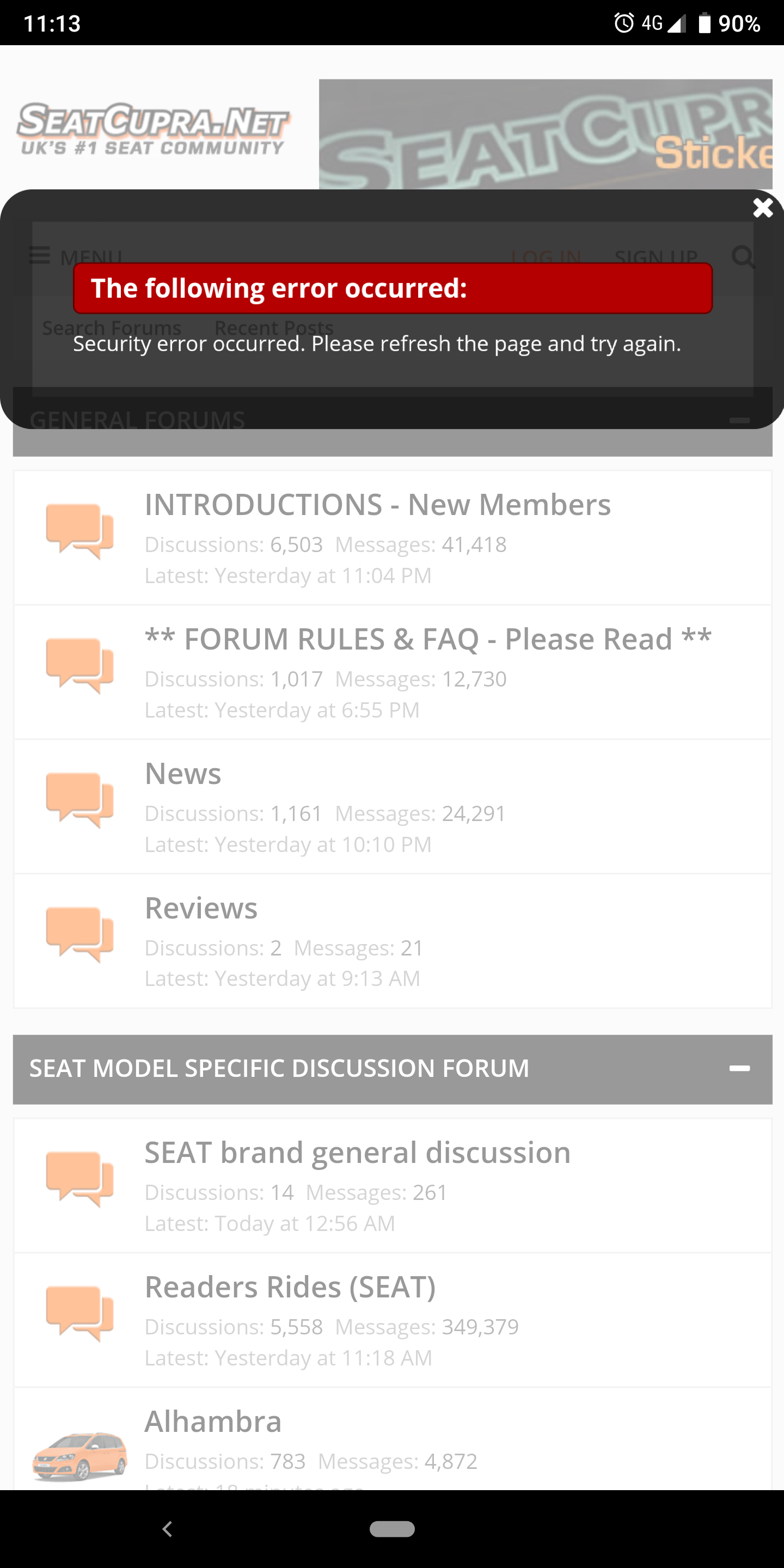Image resolution: width=784 pixels, height=1568 pixels.
Task: Open the Reviews forum
Action: coord(201,908)
